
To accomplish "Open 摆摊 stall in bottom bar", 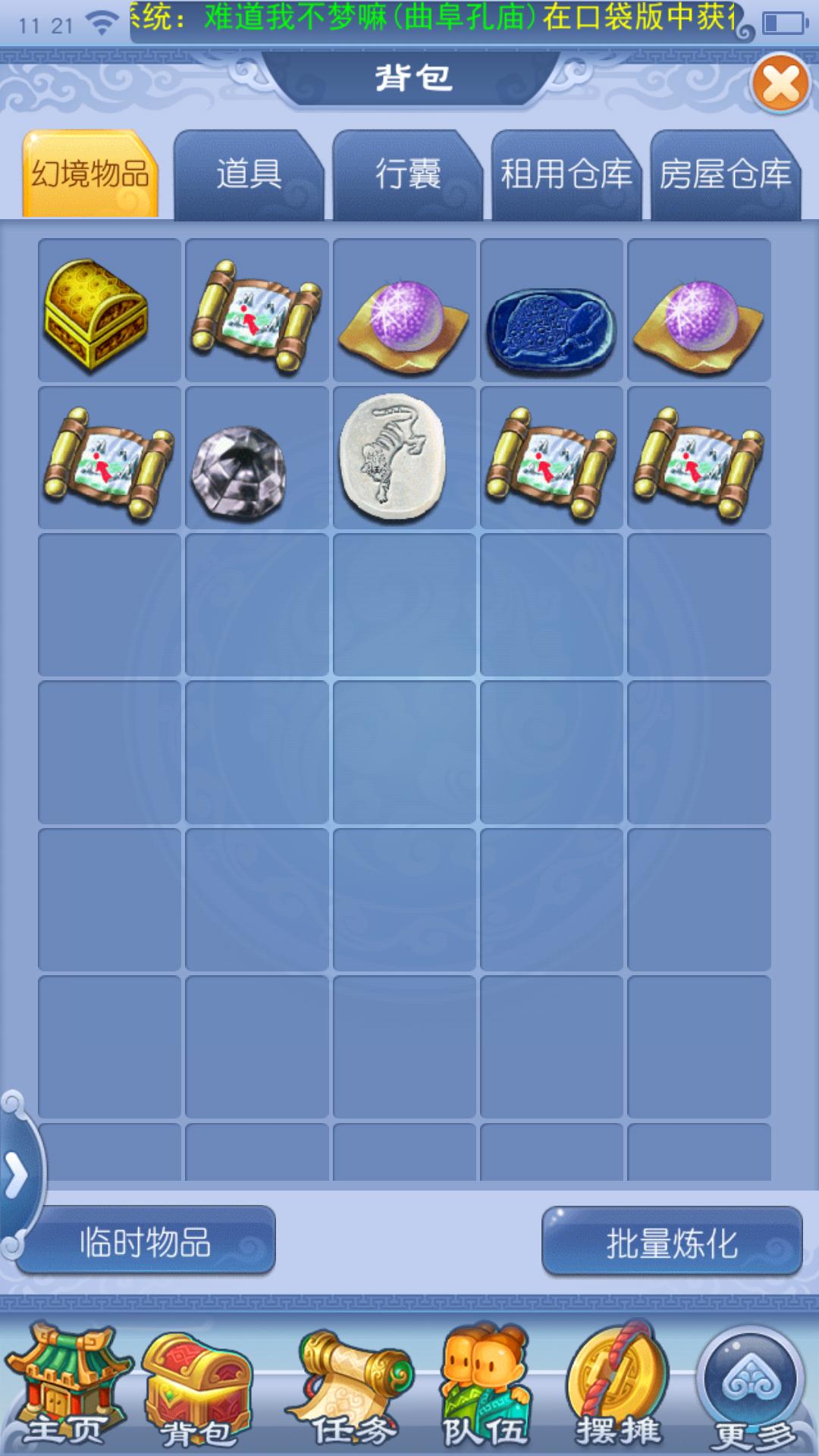I will [618, 1386].
